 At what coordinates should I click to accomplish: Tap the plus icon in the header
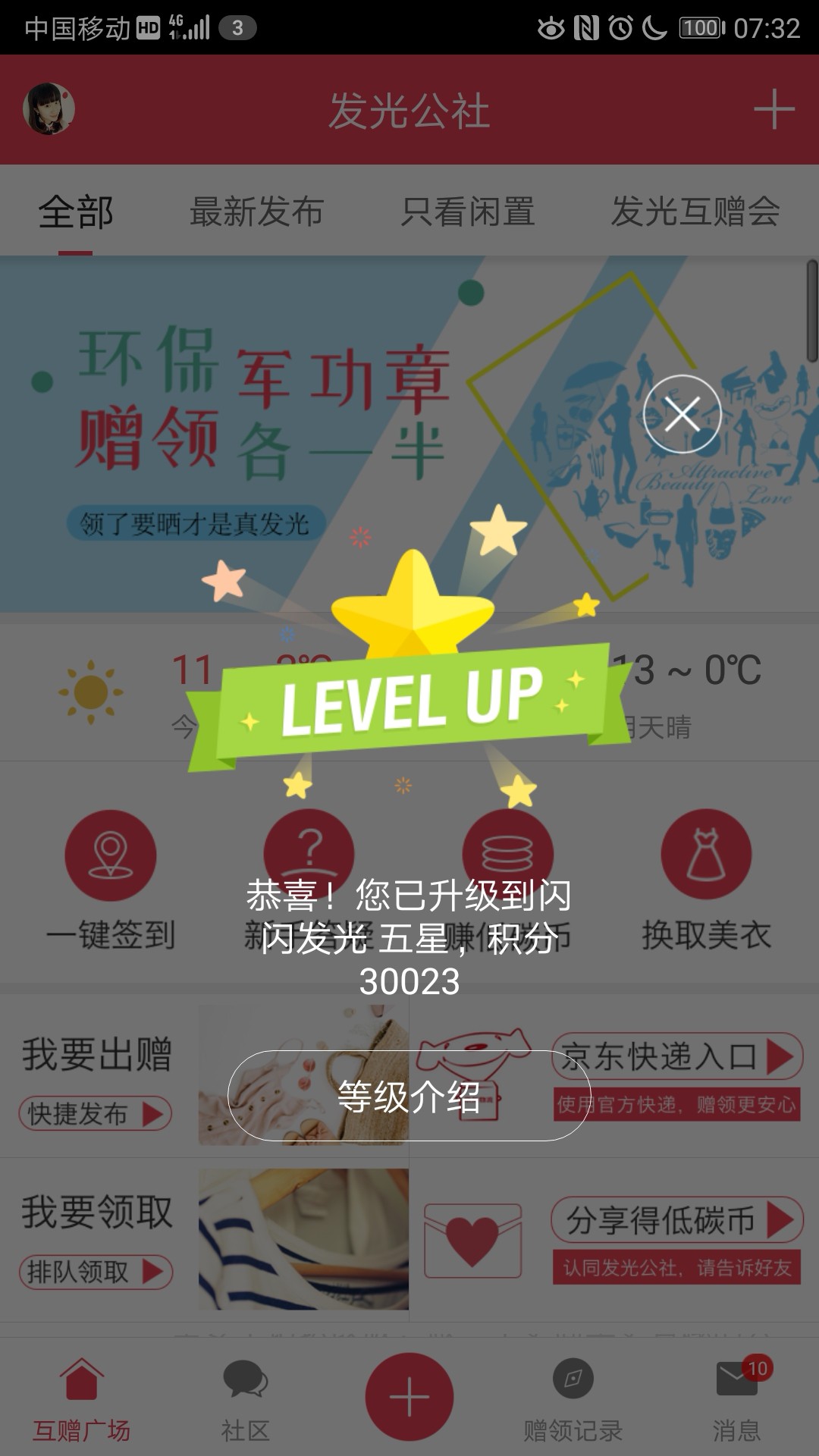click(773, 109)
